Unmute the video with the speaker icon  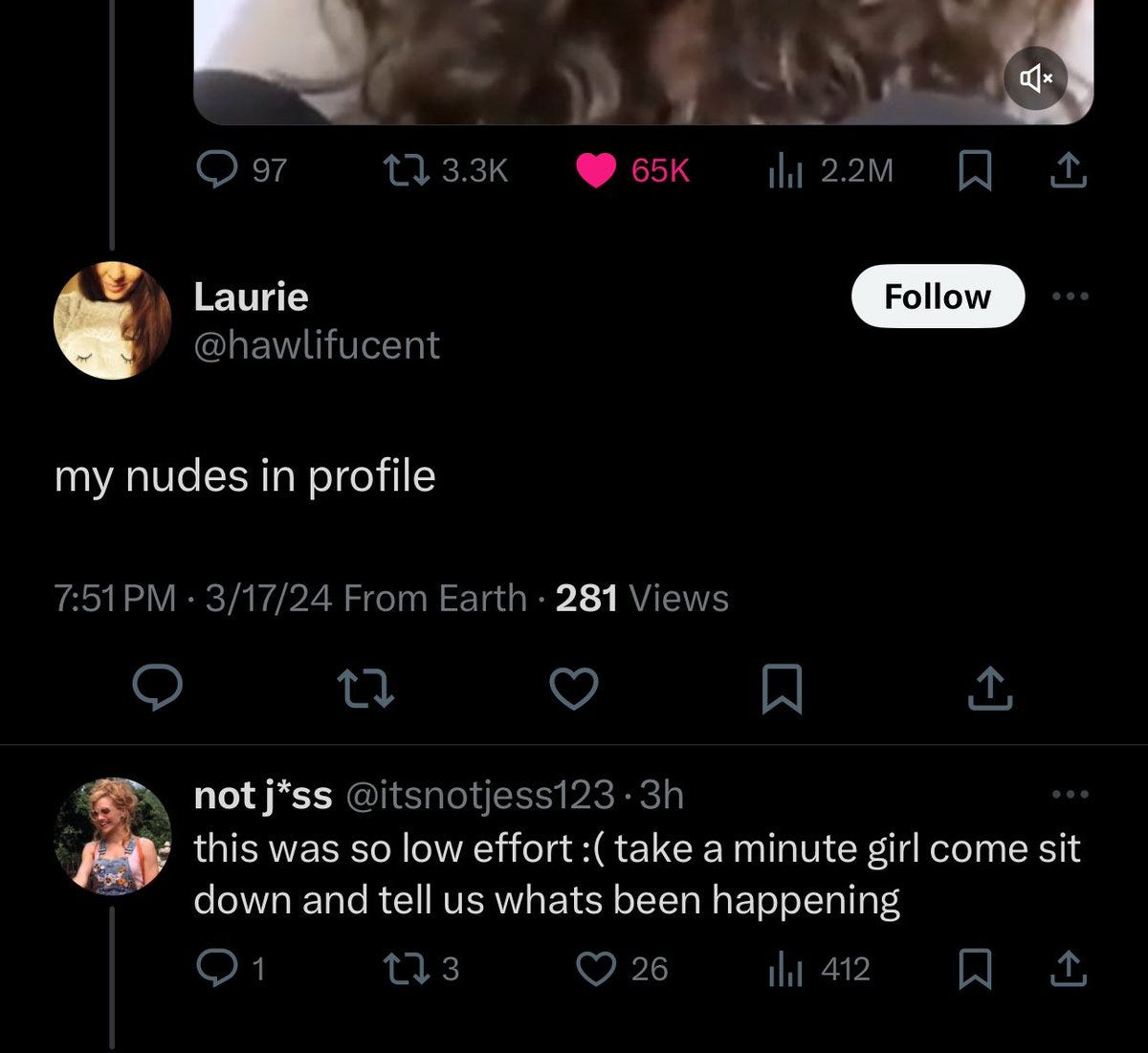click(1036, 78)
